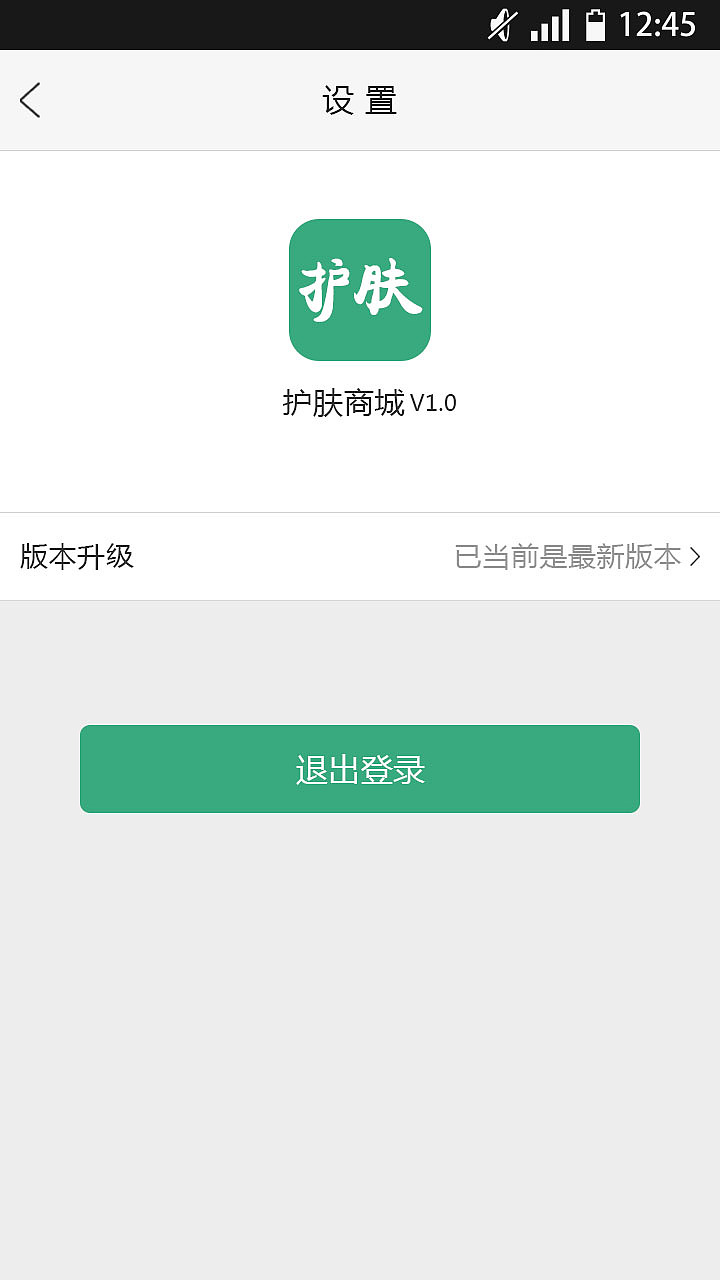
Task: Tap the muted sound icon in status bar
Action: [x=502, y=23]
